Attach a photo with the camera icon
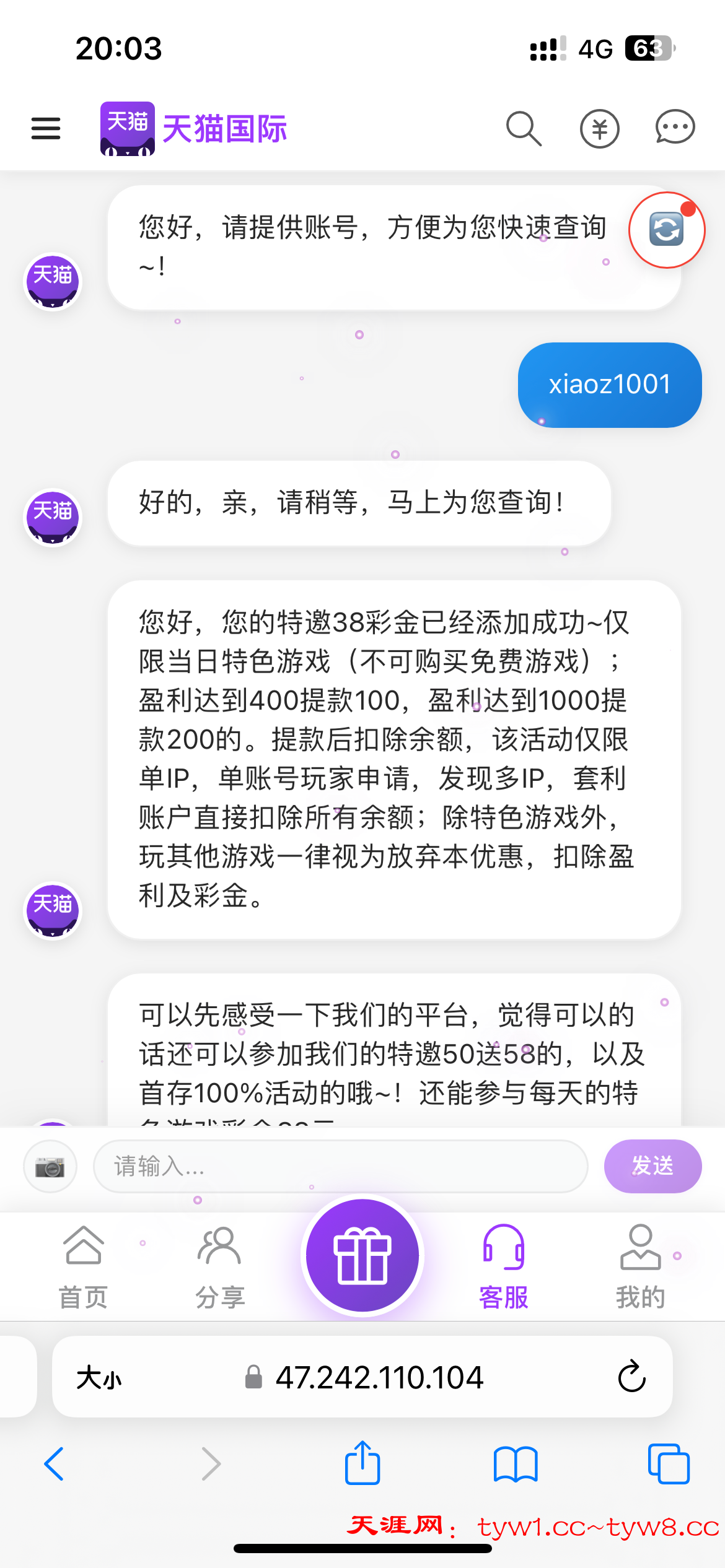This screenshot has width=725, height=1568. pyautogui.click(x=50, y=1167)
